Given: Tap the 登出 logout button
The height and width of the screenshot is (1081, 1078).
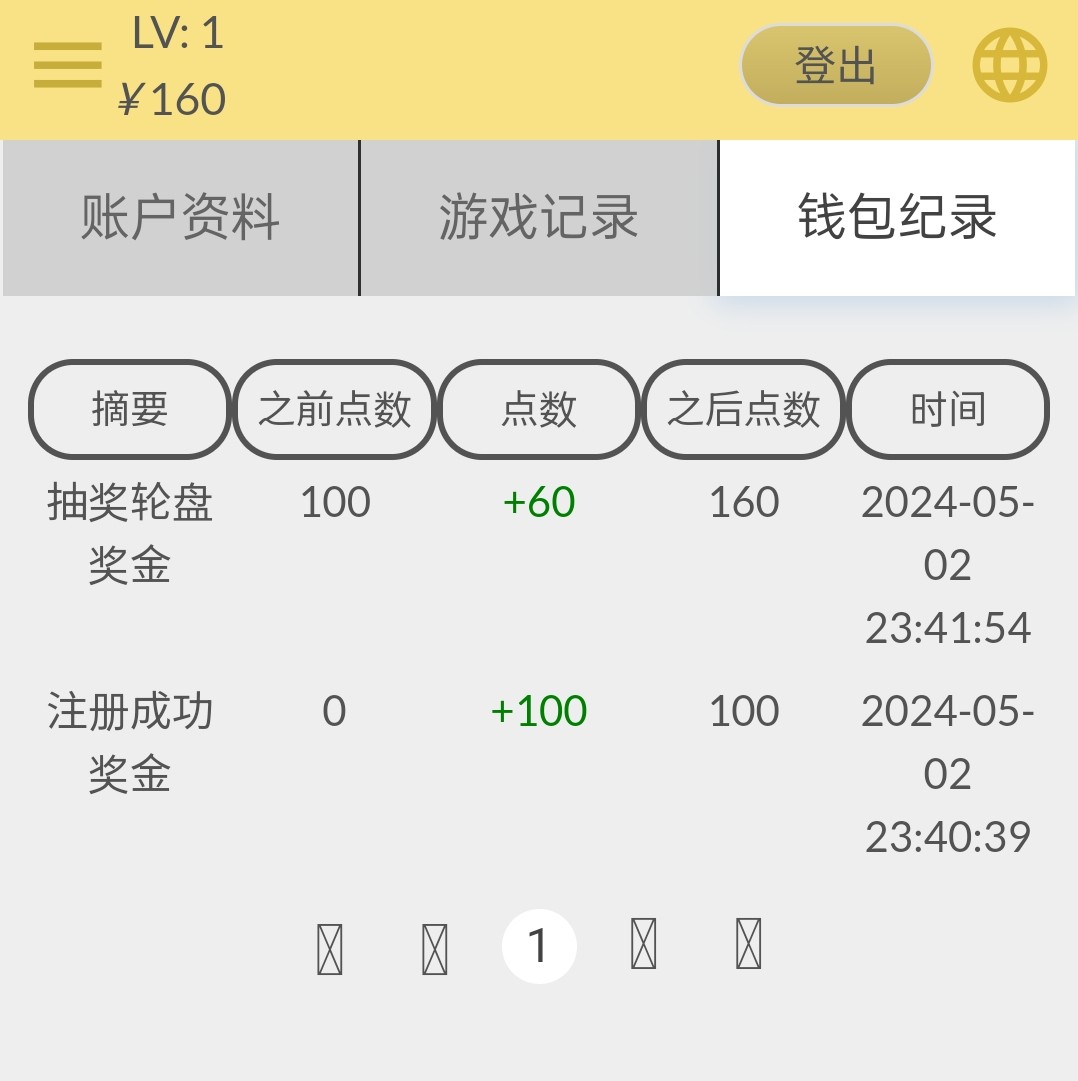Looking at the screenshot, I should 836,66.
